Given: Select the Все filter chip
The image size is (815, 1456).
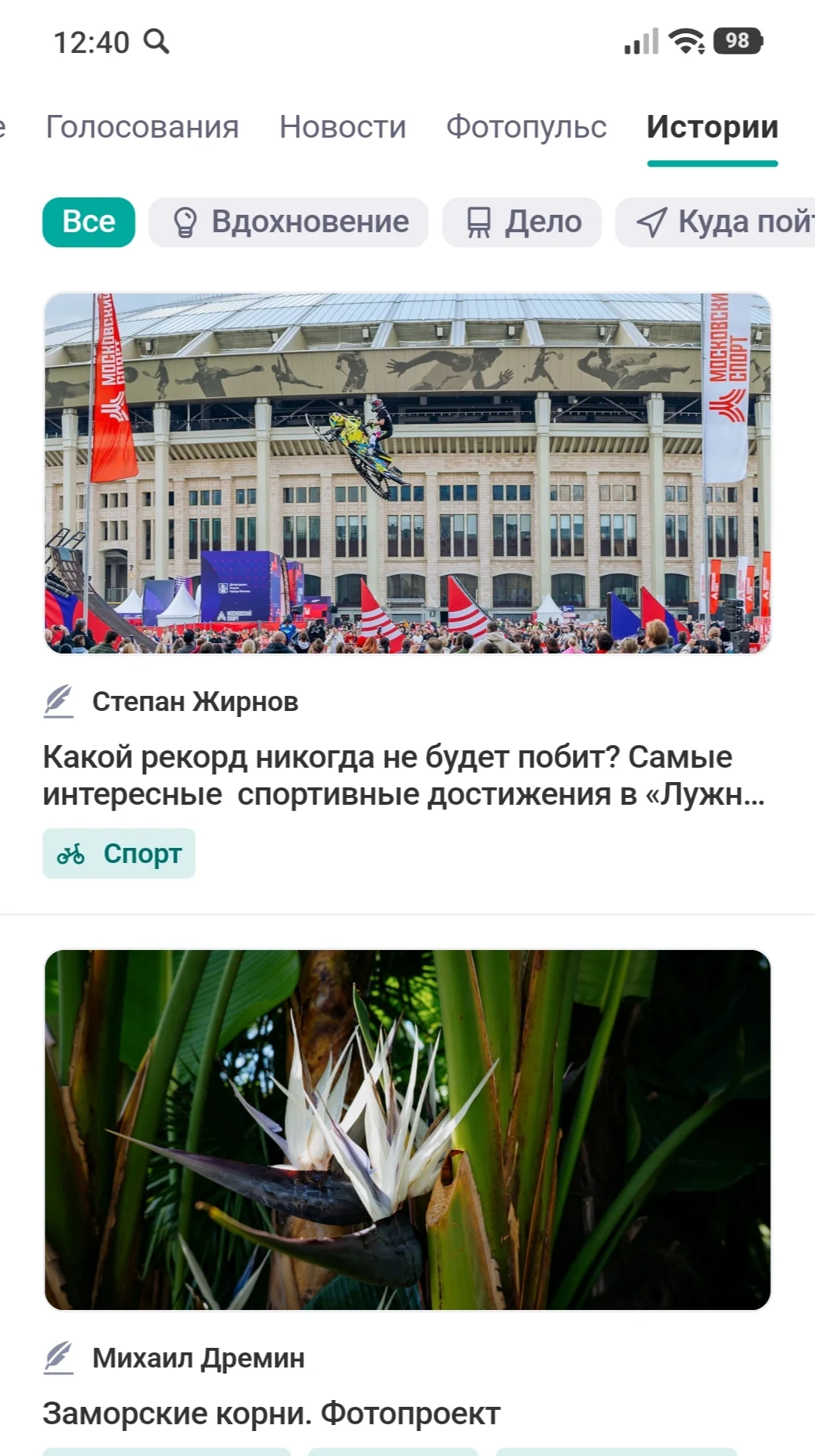Looking at the screenshot, I should (x=89, y=222).
